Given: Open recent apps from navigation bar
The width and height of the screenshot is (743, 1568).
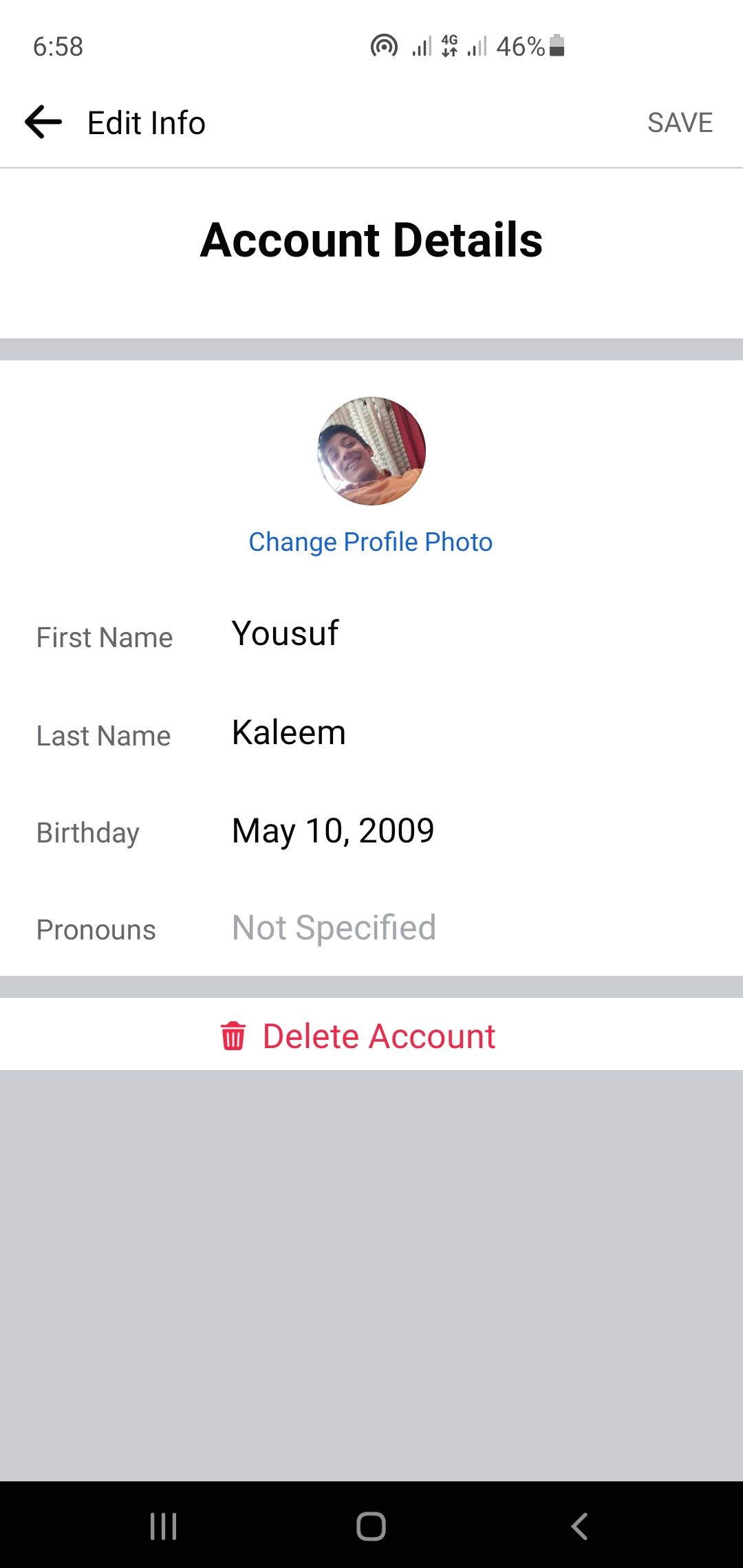Looking at the screenshot, I should click(164, 1526).
